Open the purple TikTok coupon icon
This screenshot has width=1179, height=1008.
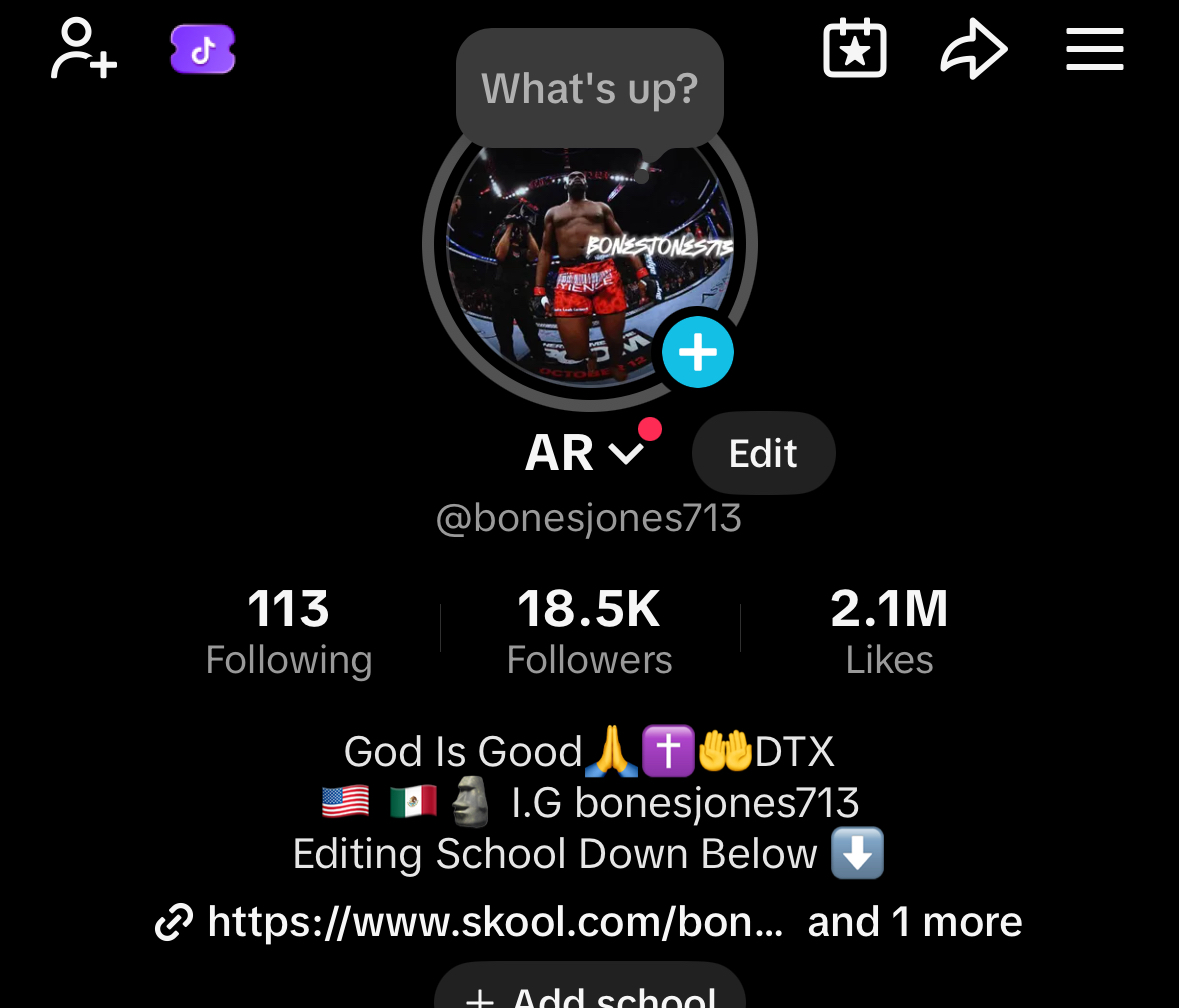click(x=203, y=49)
